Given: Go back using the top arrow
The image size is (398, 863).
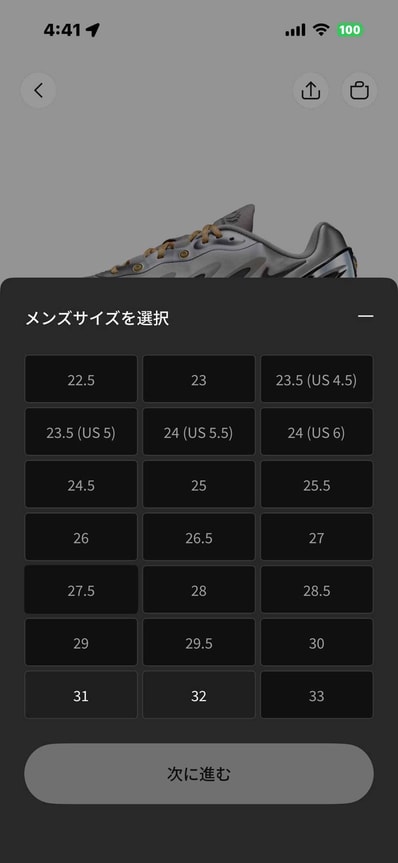Looking at the screenshot, I should (x=38, y=90).
